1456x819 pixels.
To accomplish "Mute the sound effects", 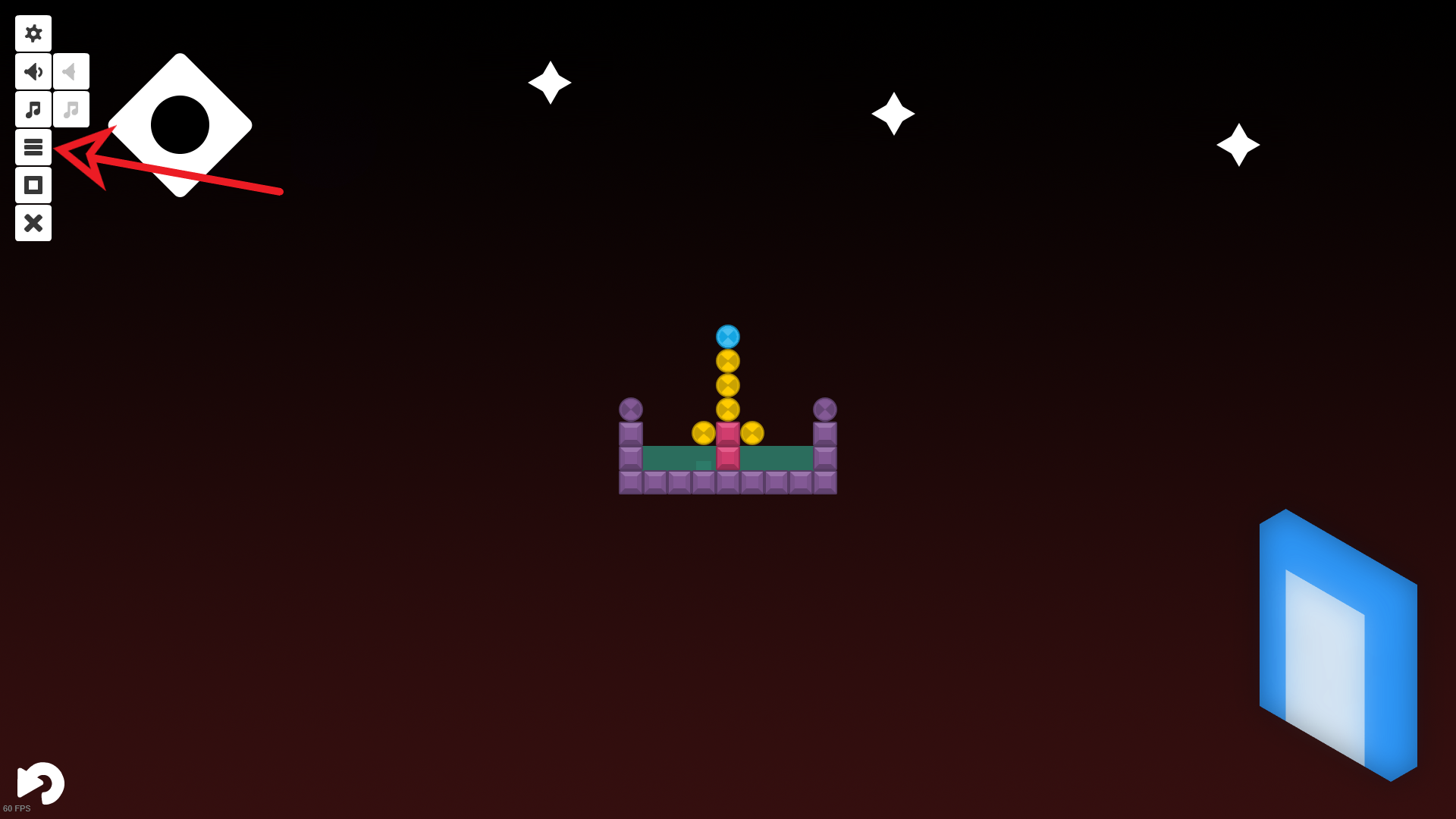I will pos(71,71).
